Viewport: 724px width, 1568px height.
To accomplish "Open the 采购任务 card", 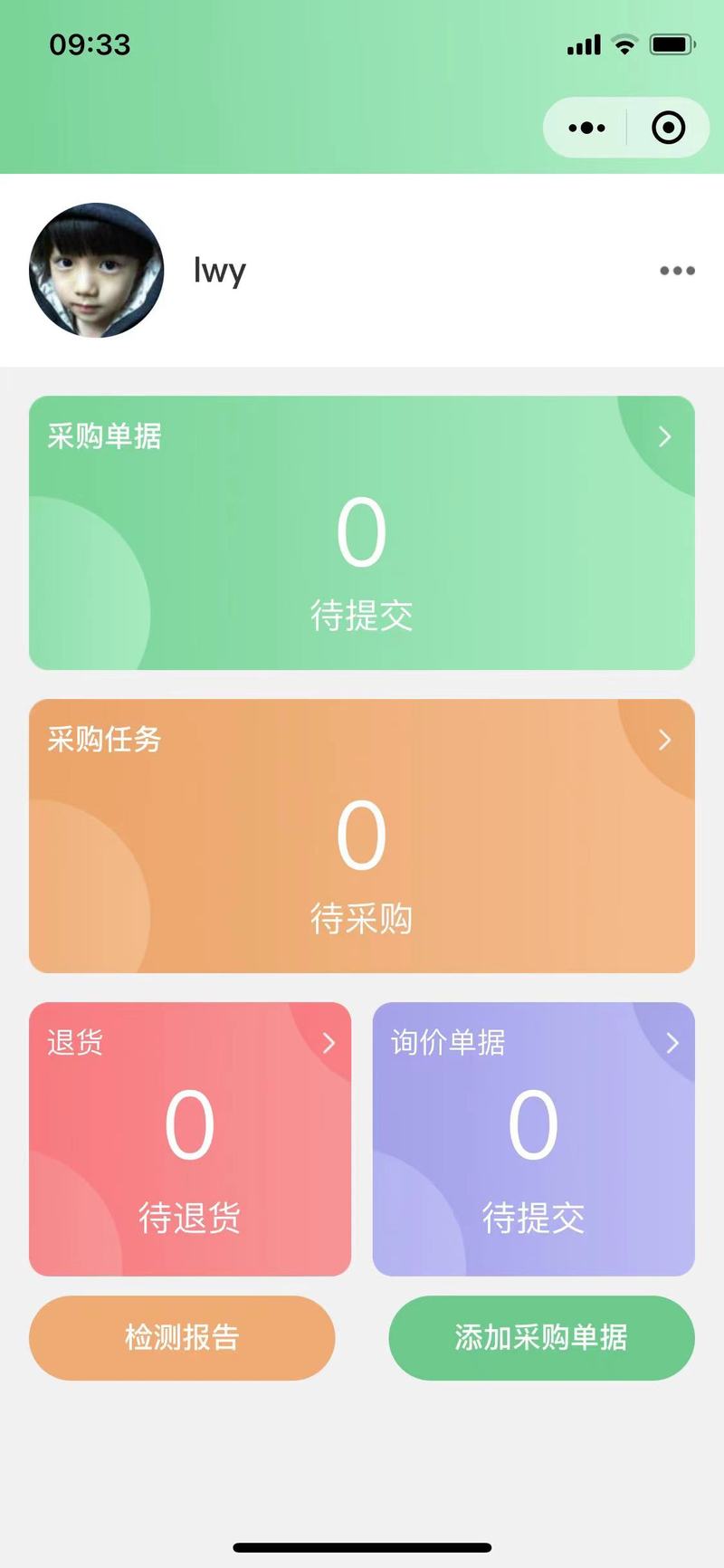I will [x=362, y=837].
